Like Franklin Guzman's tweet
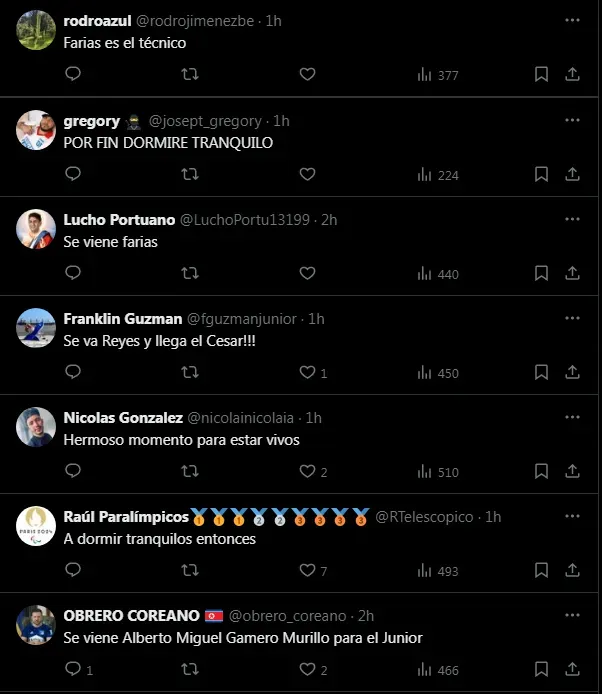The width and height of the screenshot is (602, 694). coord(308,372)
